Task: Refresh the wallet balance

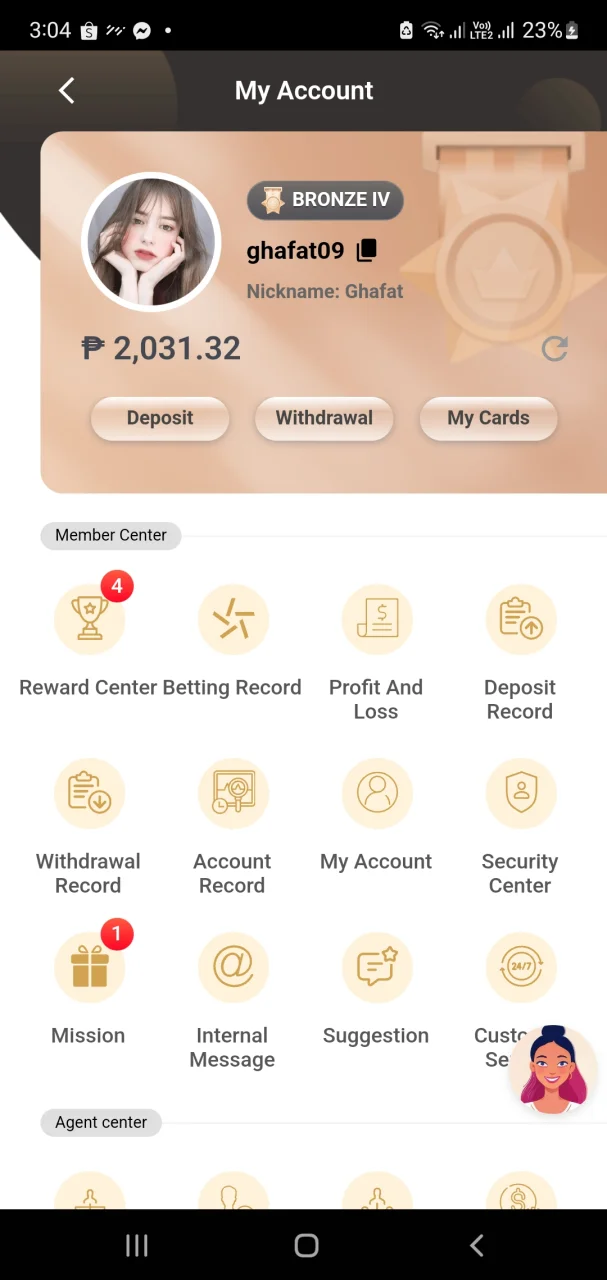Action: [x=554, y=349]
